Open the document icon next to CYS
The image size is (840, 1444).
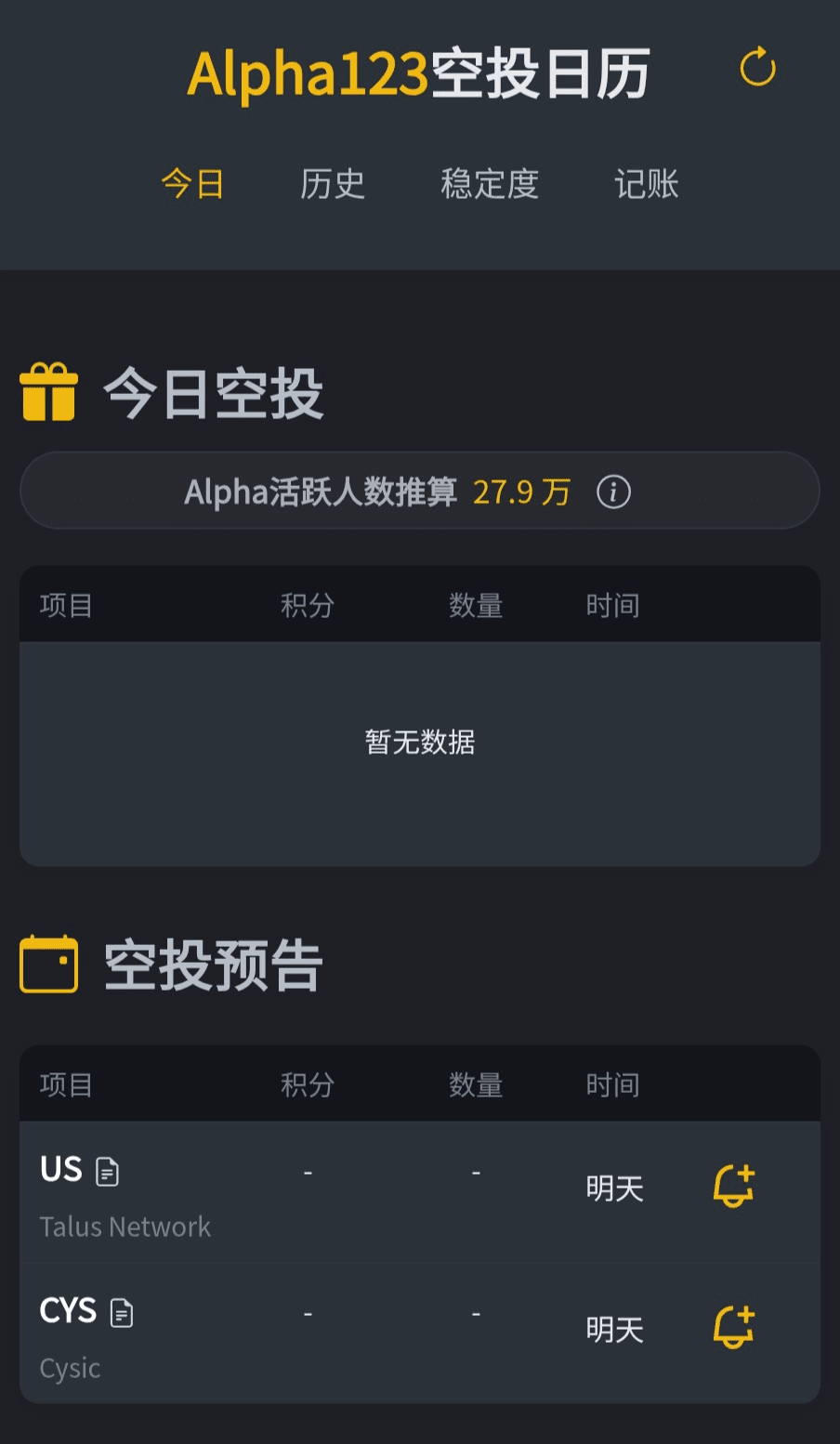[x=122, y=1313]
